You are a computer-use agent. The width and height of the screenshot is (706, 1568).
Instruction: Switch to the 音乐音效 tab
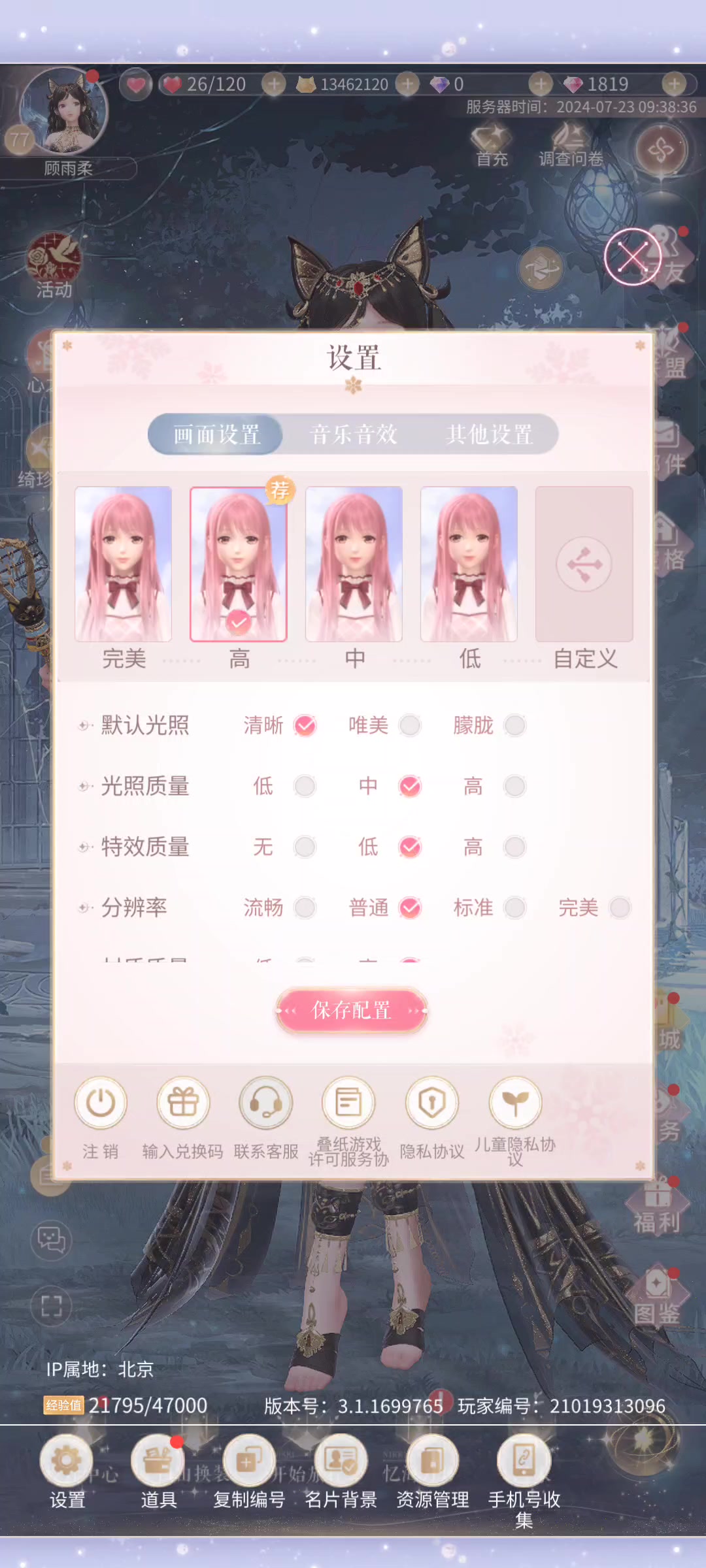(354, 434)
